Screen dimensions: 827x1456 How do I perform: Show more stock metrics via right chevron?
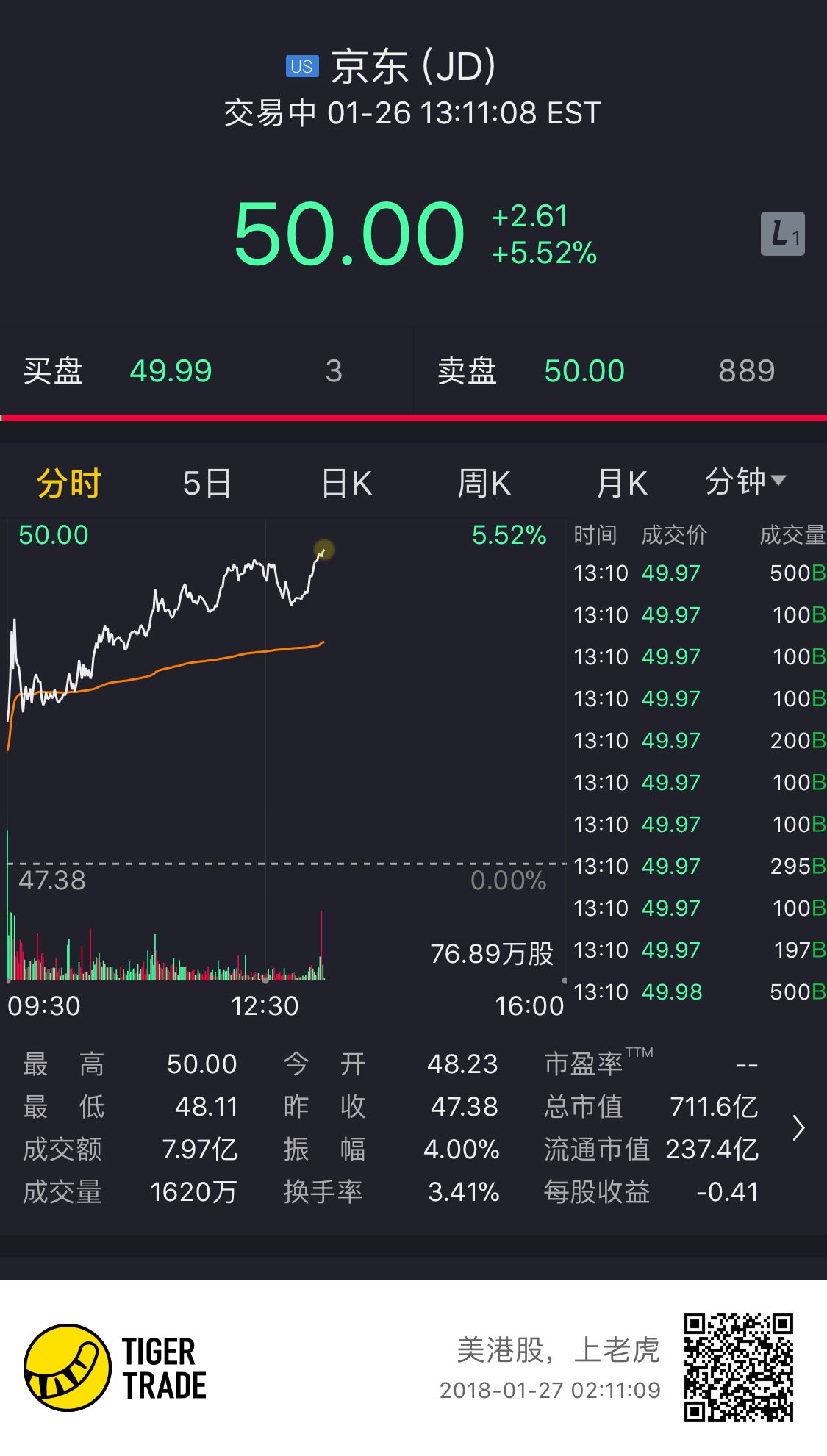[799, 1127]
